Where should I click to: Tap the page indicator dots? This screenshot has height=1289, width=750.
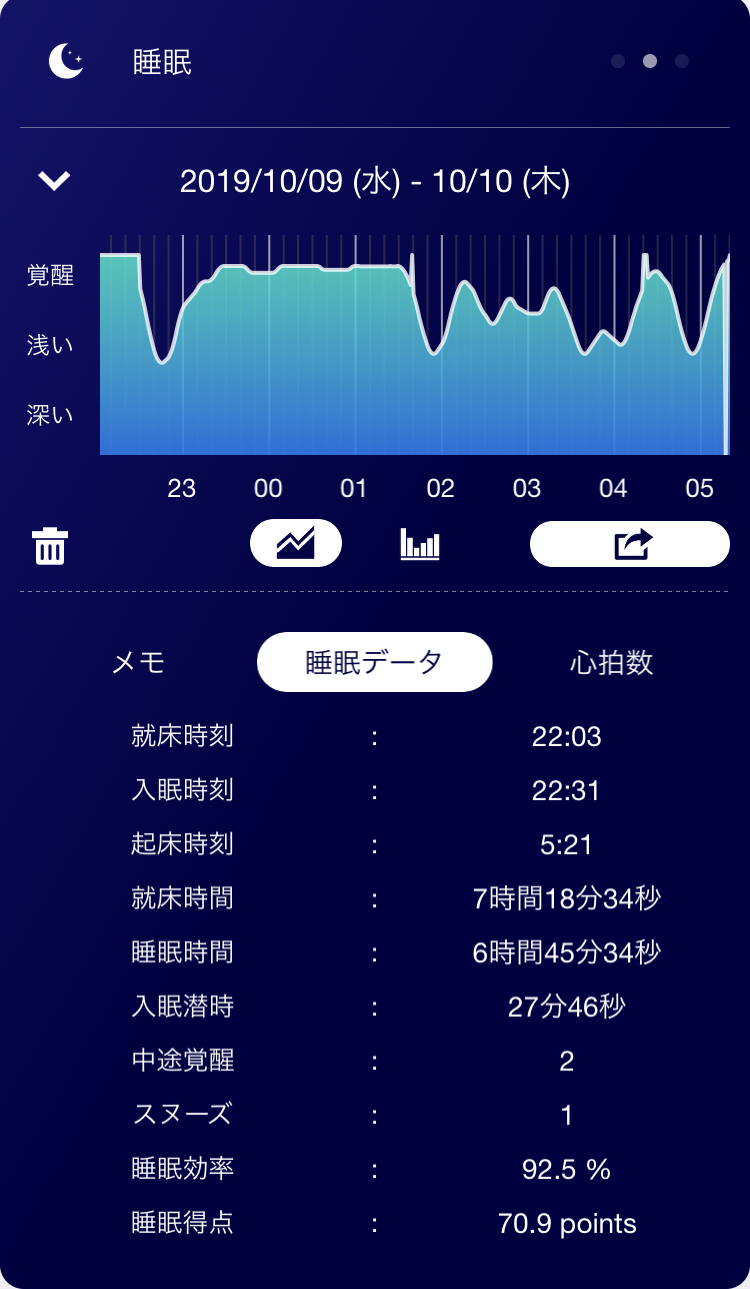(x=650, y=61)
